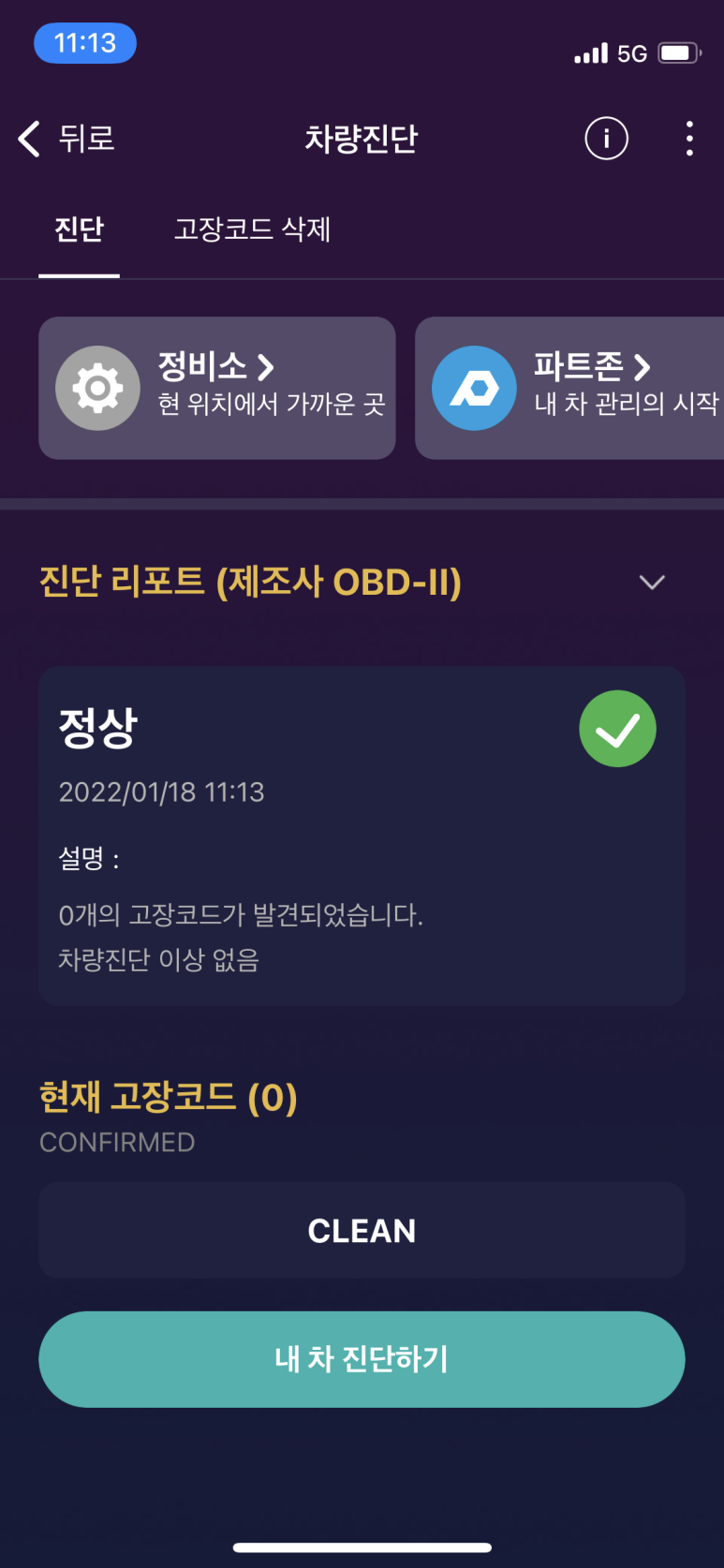Image resolution: width=724 pixels, height=1568 pixels.
Task: Start diagnosis with 내 차 진단하기
Action: coord(362,1359)
